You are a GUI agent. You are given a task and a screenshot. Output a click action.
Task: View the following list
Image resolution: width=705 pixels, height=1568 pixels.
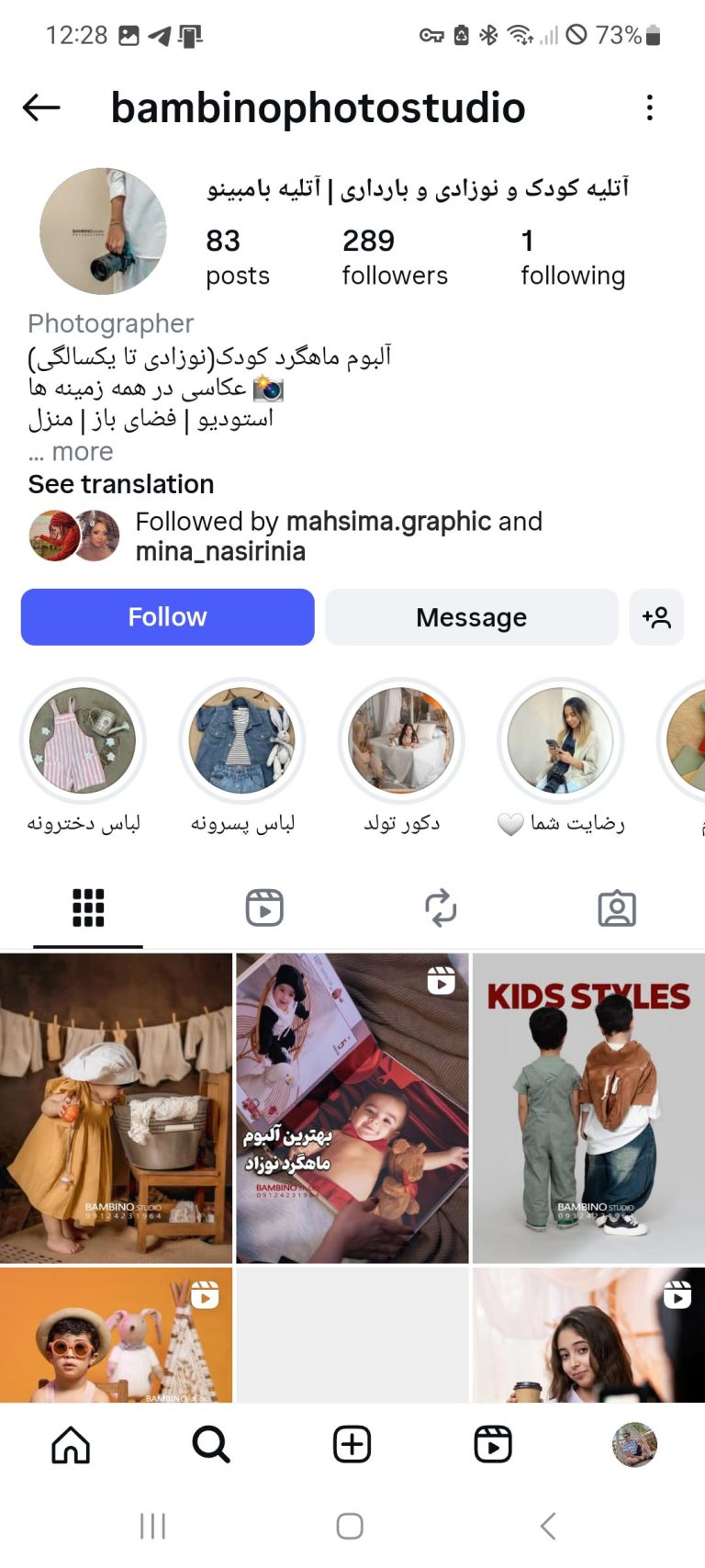[x=572, y=257]
